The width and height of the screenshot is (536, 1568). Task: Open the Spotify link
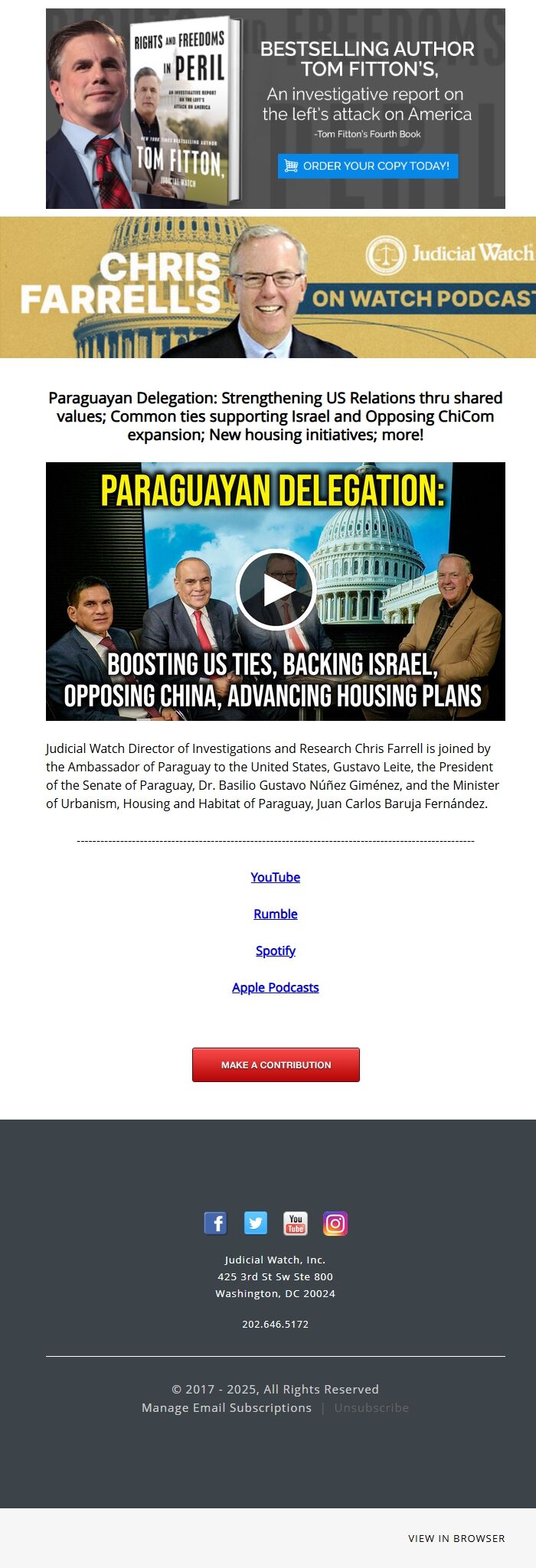point(275,950)
